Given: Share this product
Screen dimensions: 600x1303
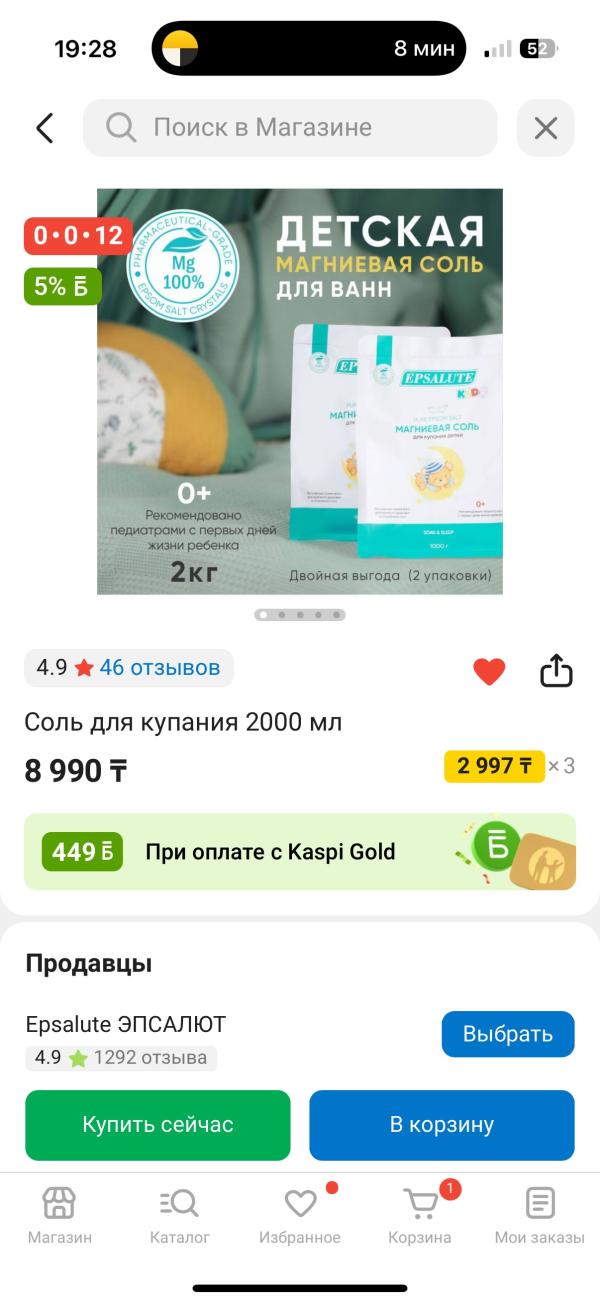Looking at the screenshot, I should coord(556,671).
